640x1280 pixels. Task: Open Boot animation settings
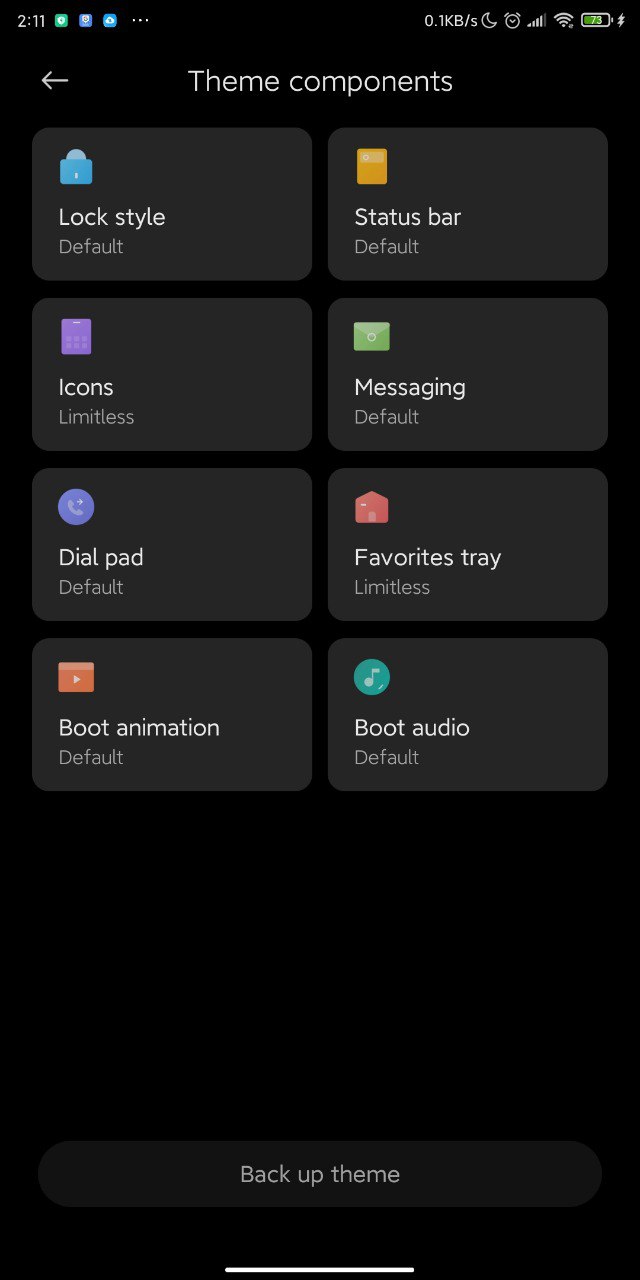tap(172, 714)
